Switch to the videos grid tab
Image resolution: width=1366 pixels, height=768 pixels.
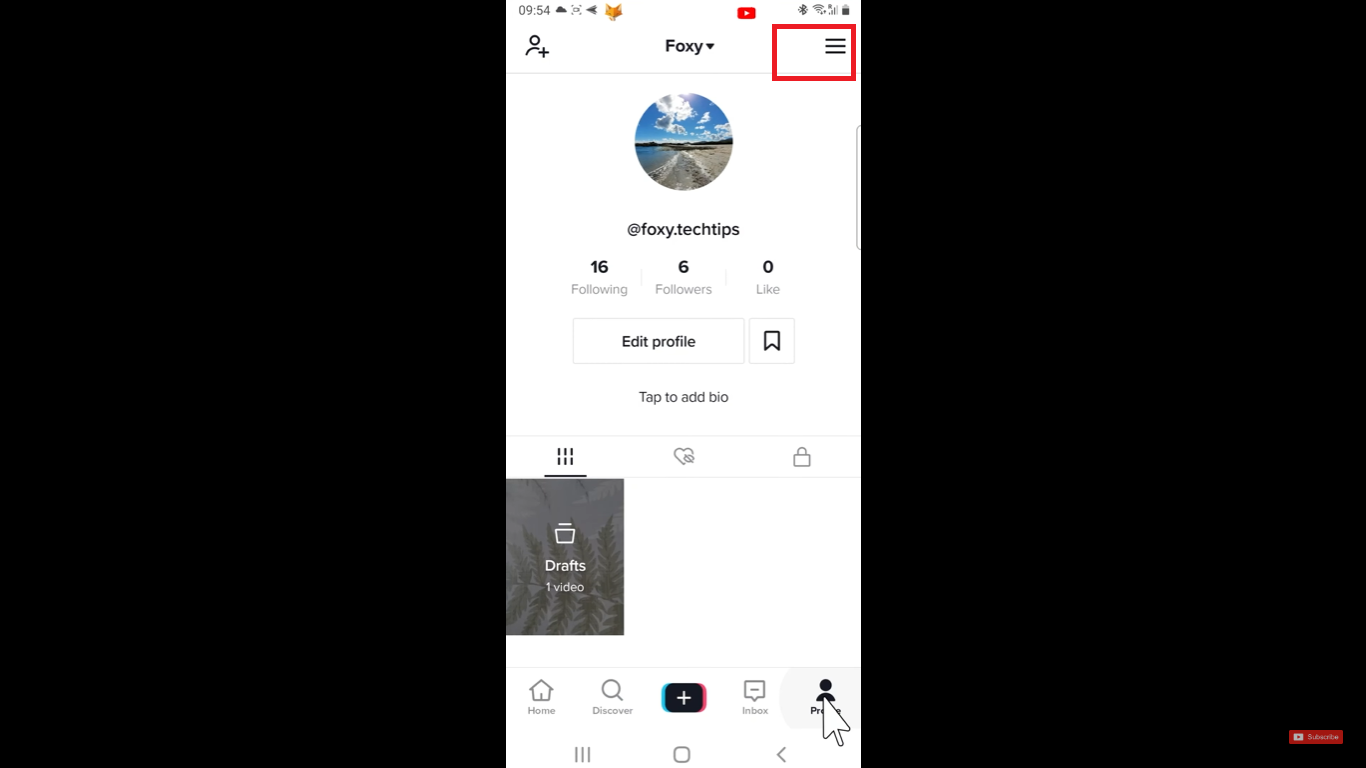565,457
